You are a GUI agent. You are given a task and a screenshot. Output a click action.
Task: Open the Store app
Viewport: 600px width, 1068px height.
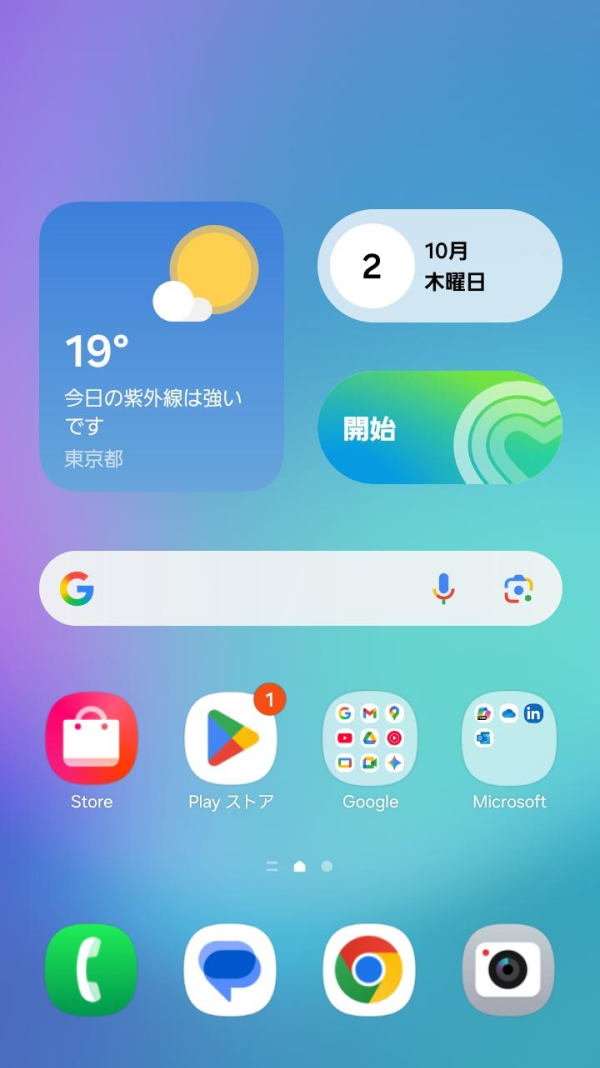[x=91, y=739]
